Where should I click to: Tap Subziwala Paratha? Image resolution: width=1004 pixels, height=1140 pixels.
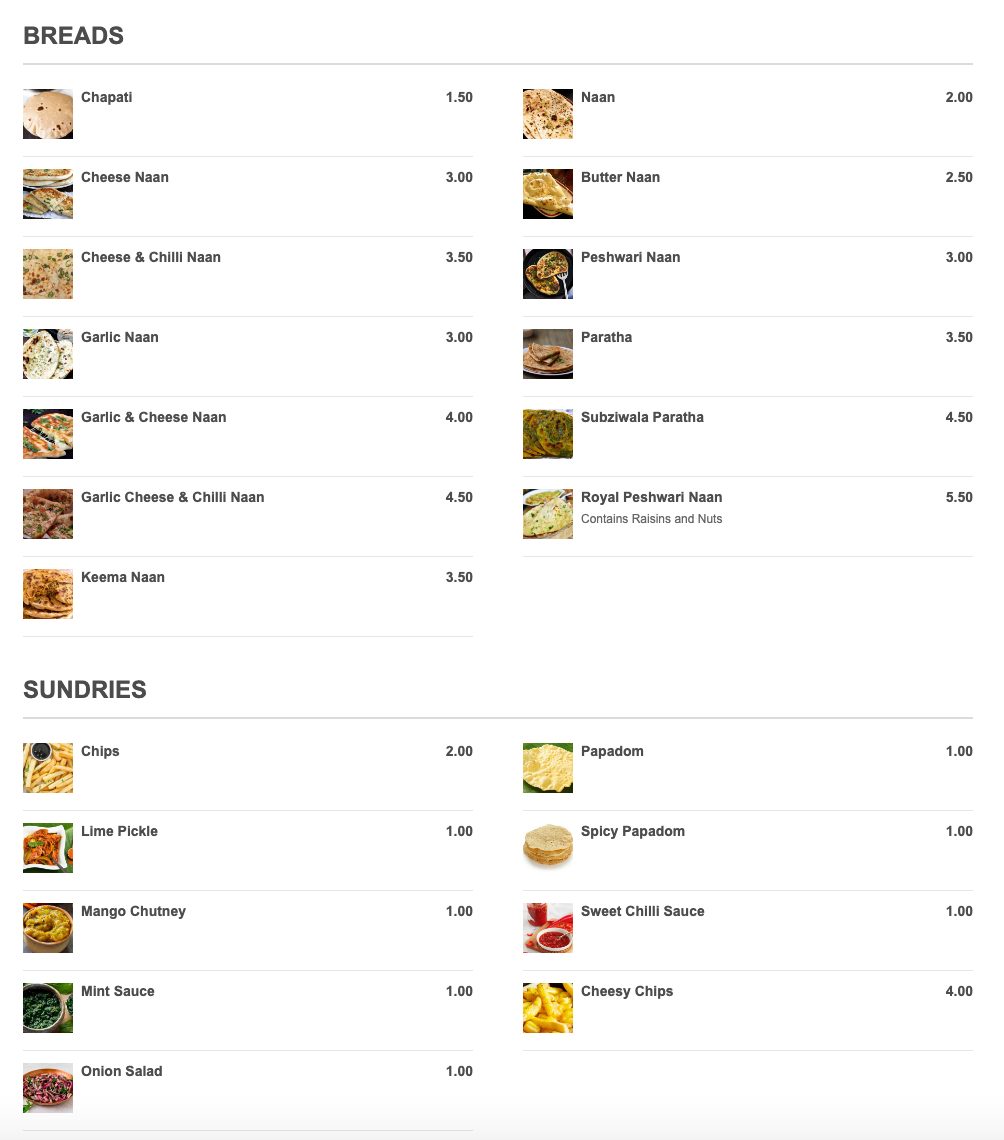coord(642,418)
